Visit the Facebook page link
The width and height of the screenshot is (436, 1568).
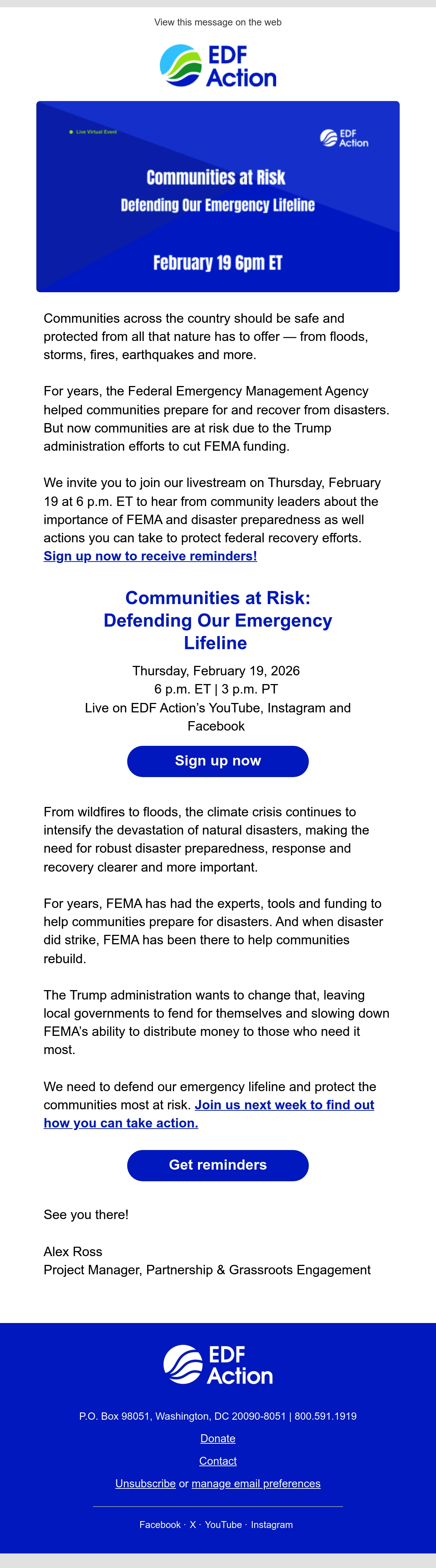click(160, 1525)
